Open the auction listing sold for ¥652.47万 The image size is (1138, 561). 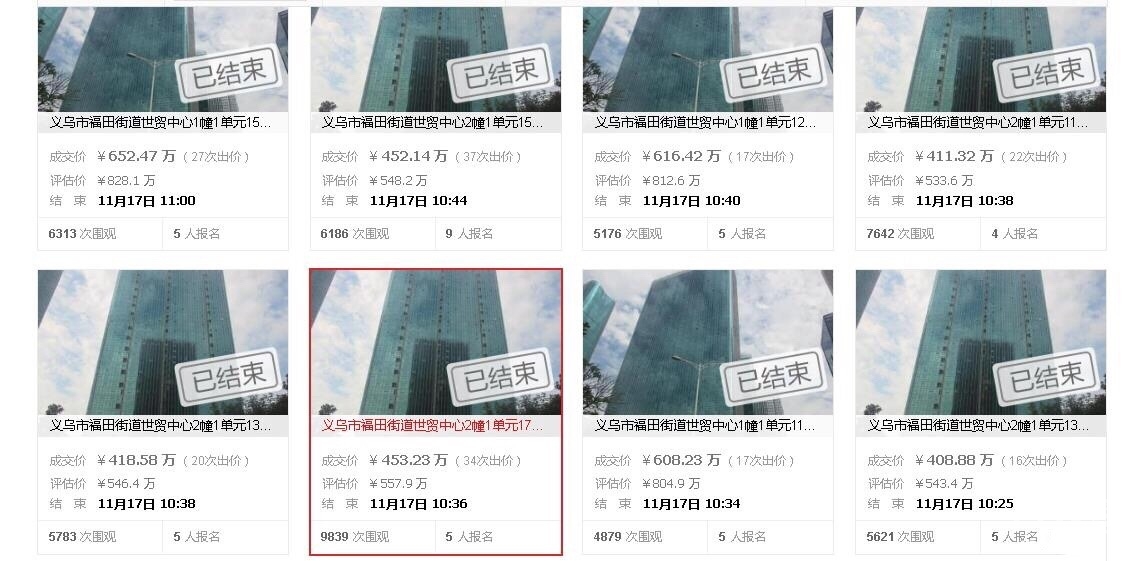(x=162, y=123)
